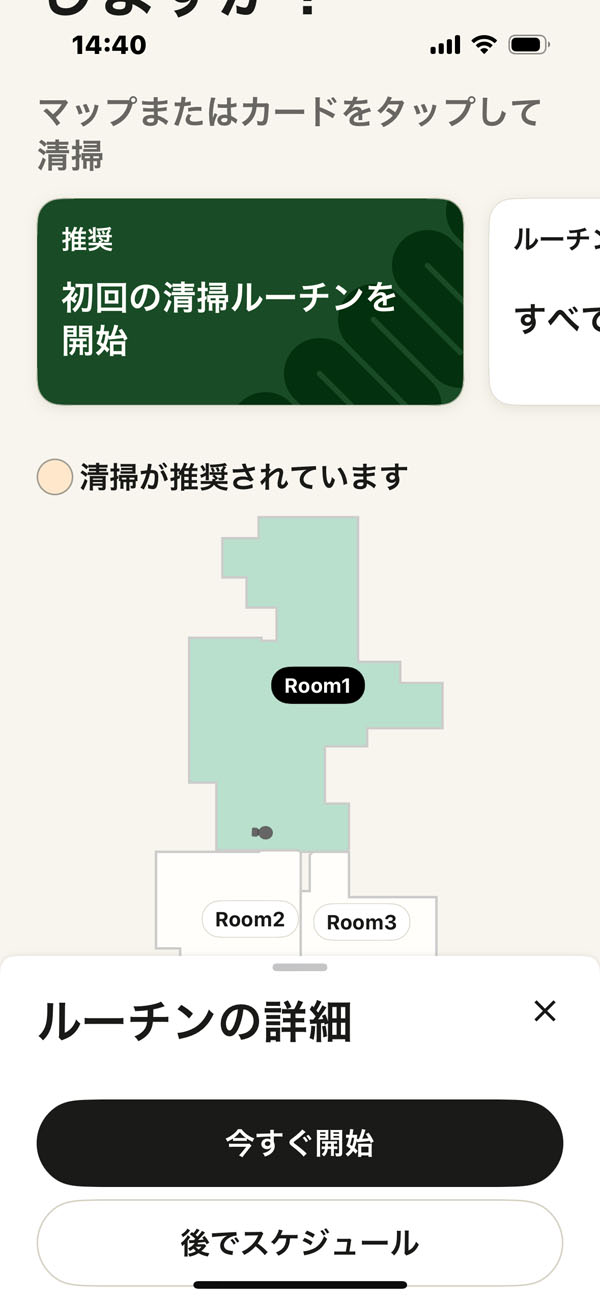
Task: Select Room1 on the map
Action: [x=317, y=686]
